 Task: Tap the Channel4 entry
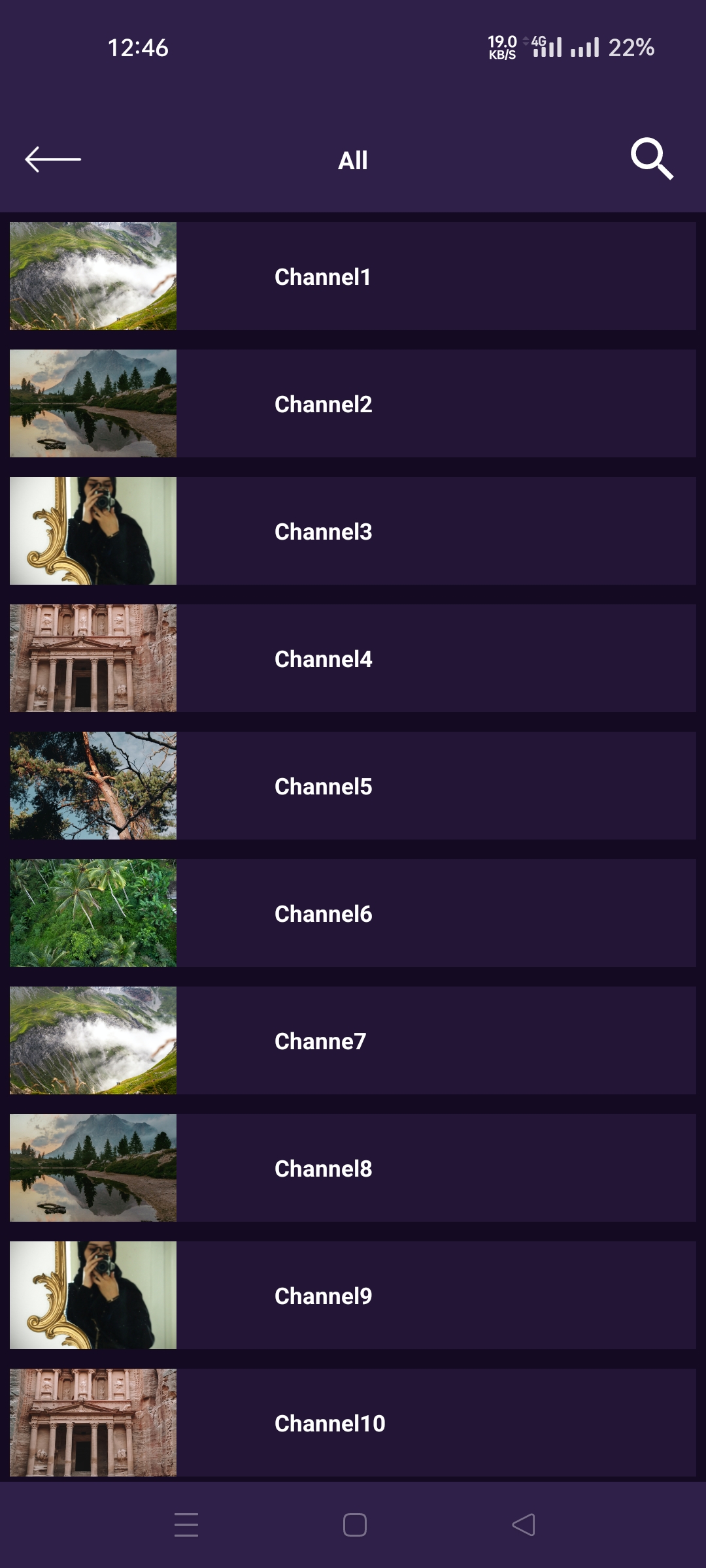point(353,659)
